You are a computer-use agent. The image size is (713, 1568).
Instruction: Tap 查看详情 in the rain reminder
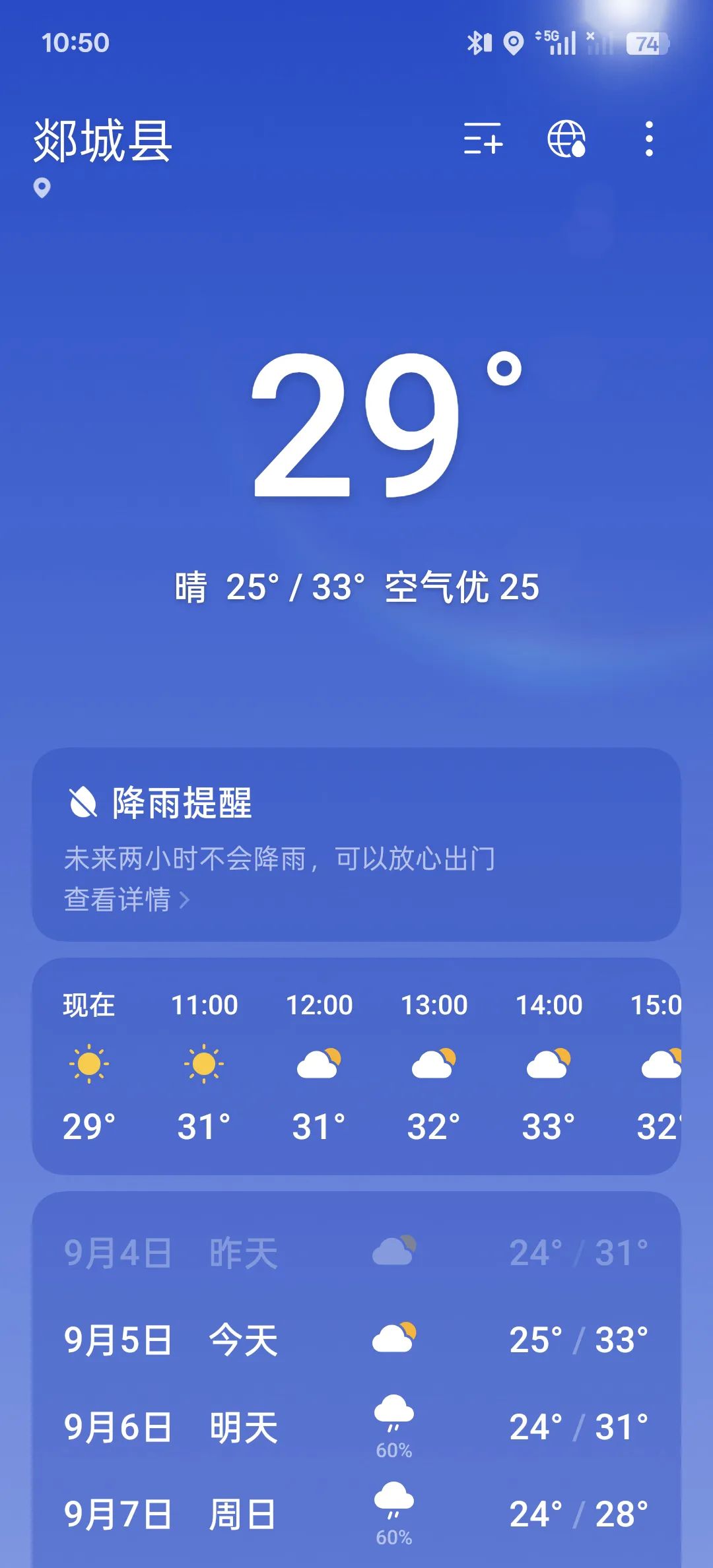click(x=126, y=899)
